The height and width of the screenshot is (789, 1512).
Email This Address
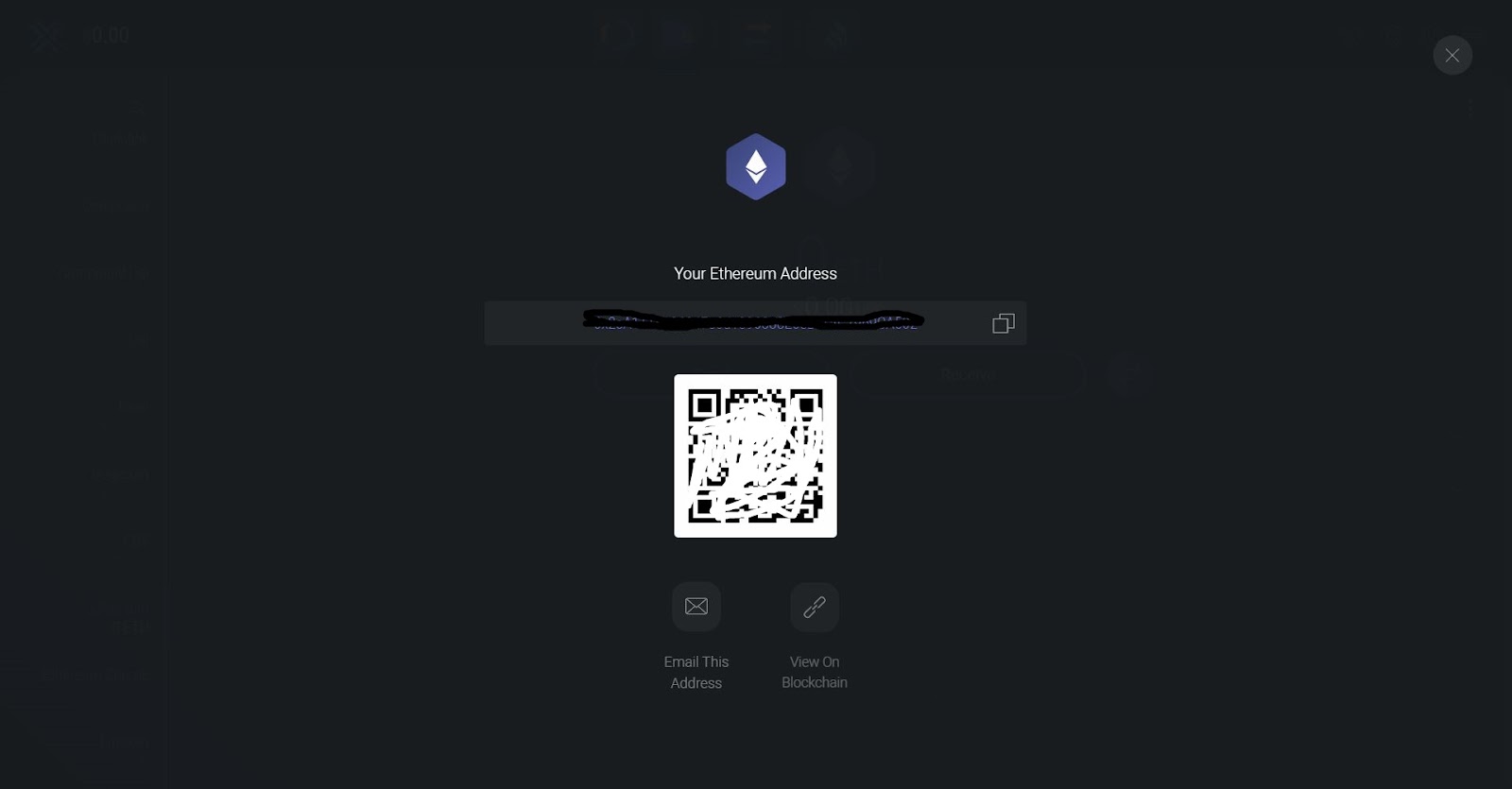tap(696, 607)
